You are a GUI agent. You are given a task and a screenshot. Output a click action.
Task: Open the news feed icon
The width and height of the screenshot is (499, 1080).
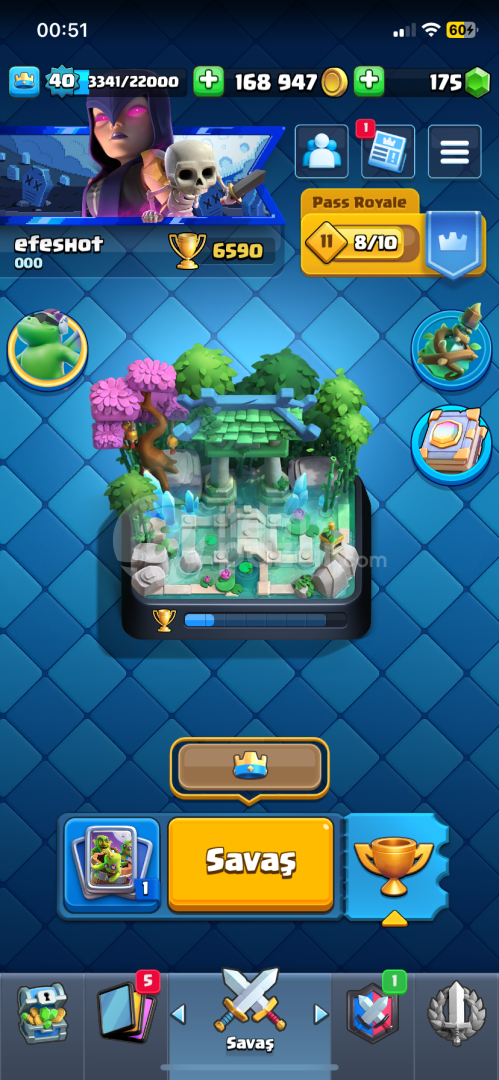[x=388, y=152]
